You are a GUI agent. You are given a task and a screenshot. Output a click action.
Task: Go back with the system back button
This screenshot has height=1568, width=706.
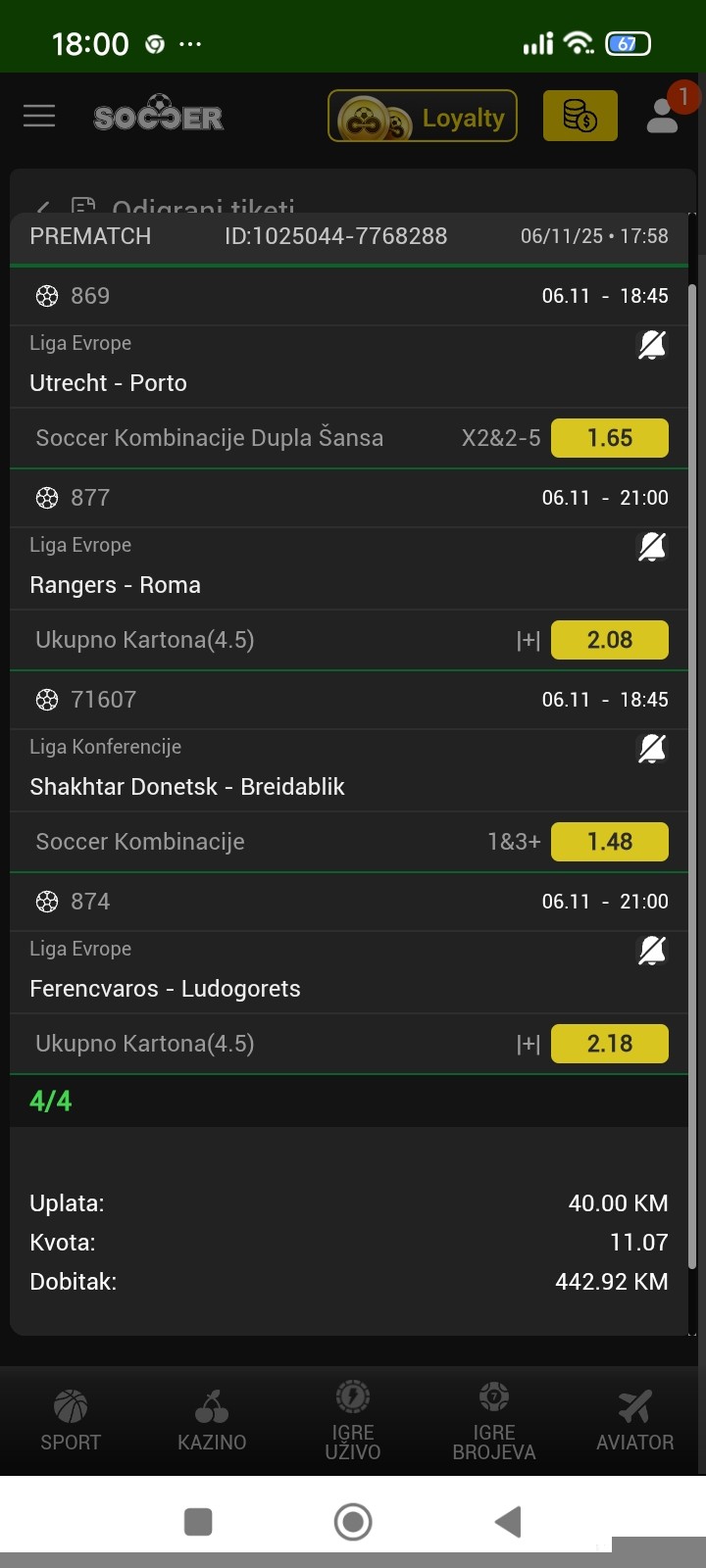point(508,1522)
